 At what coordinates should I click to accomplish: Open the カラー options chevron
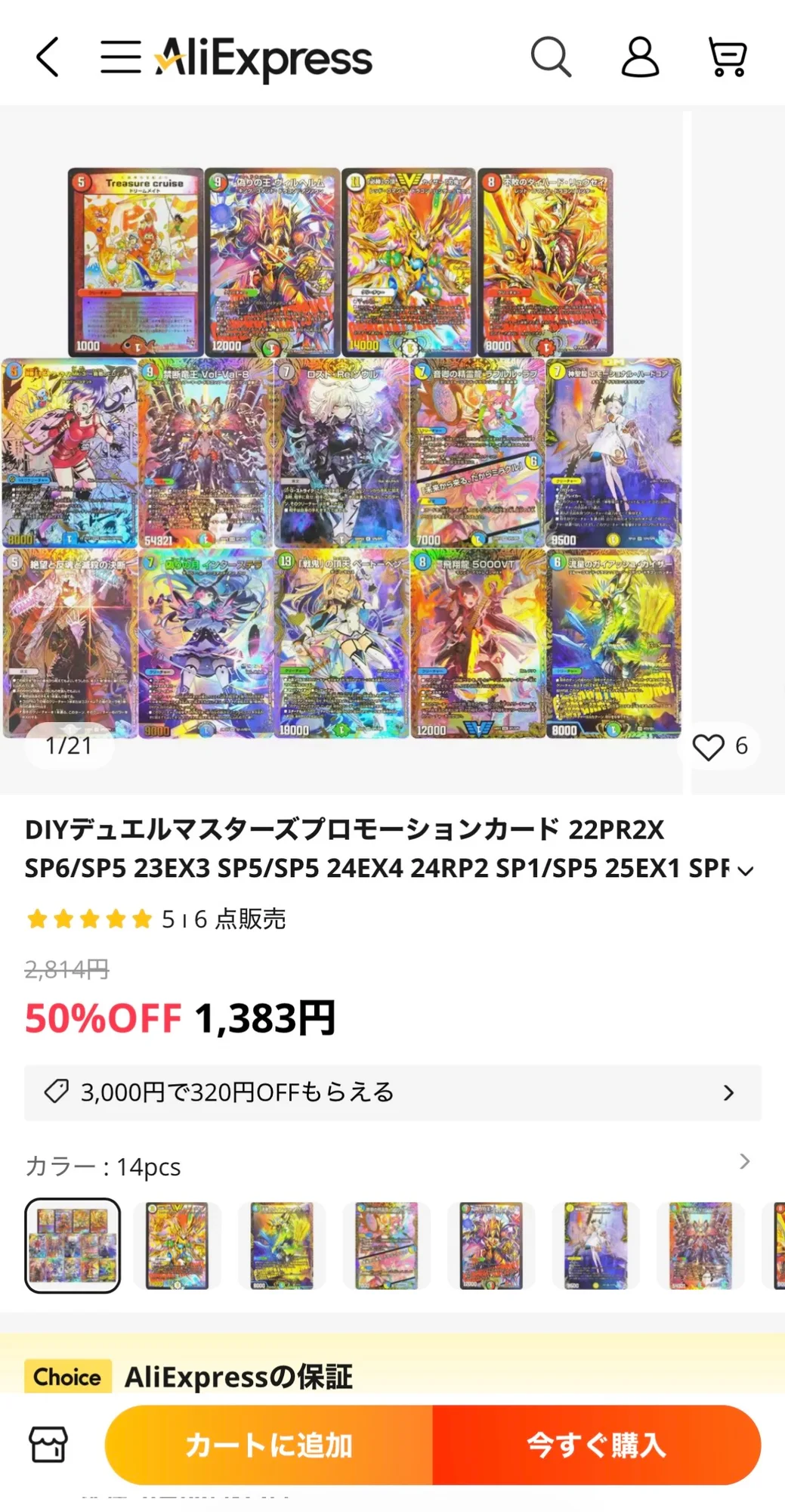pyautogui.click(x=744, y=1161)
